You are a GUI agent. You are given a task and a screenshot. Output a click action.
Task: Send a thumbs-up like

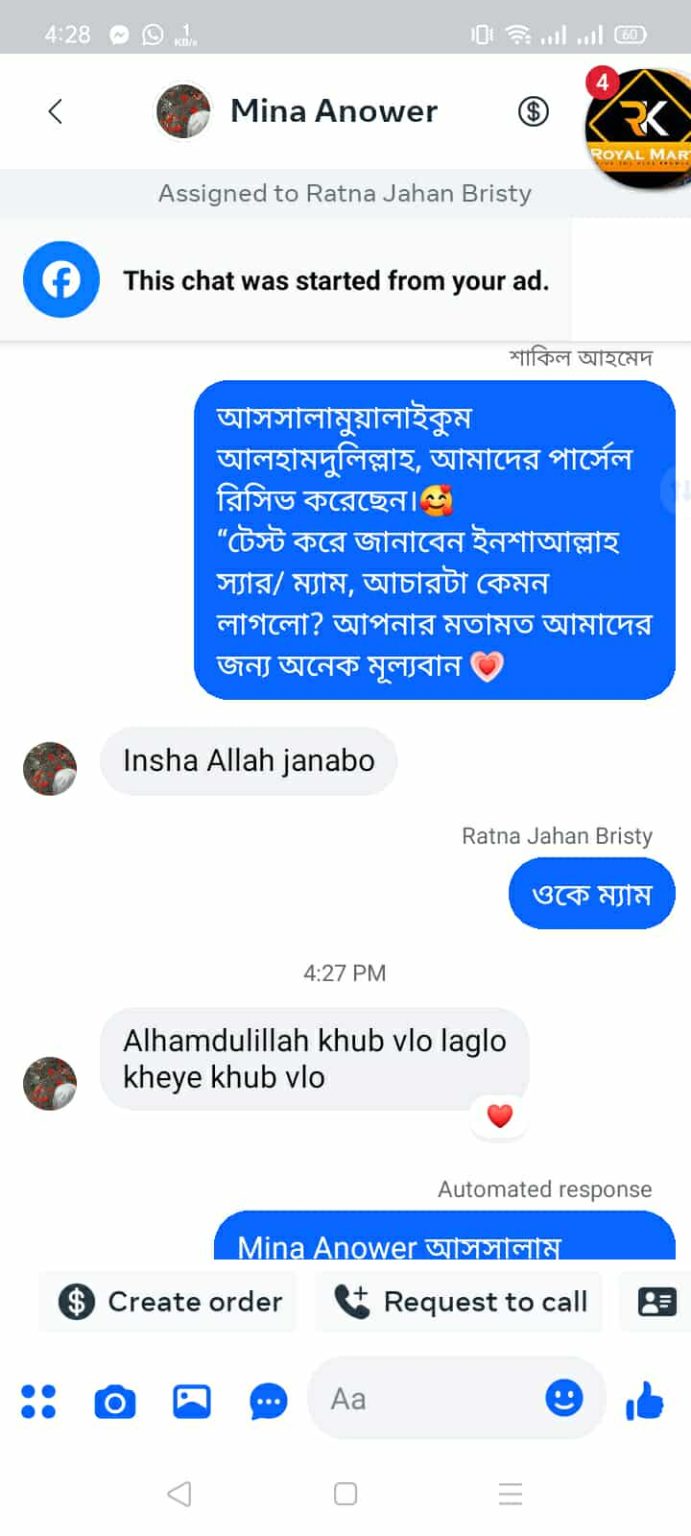(645, 1401)
